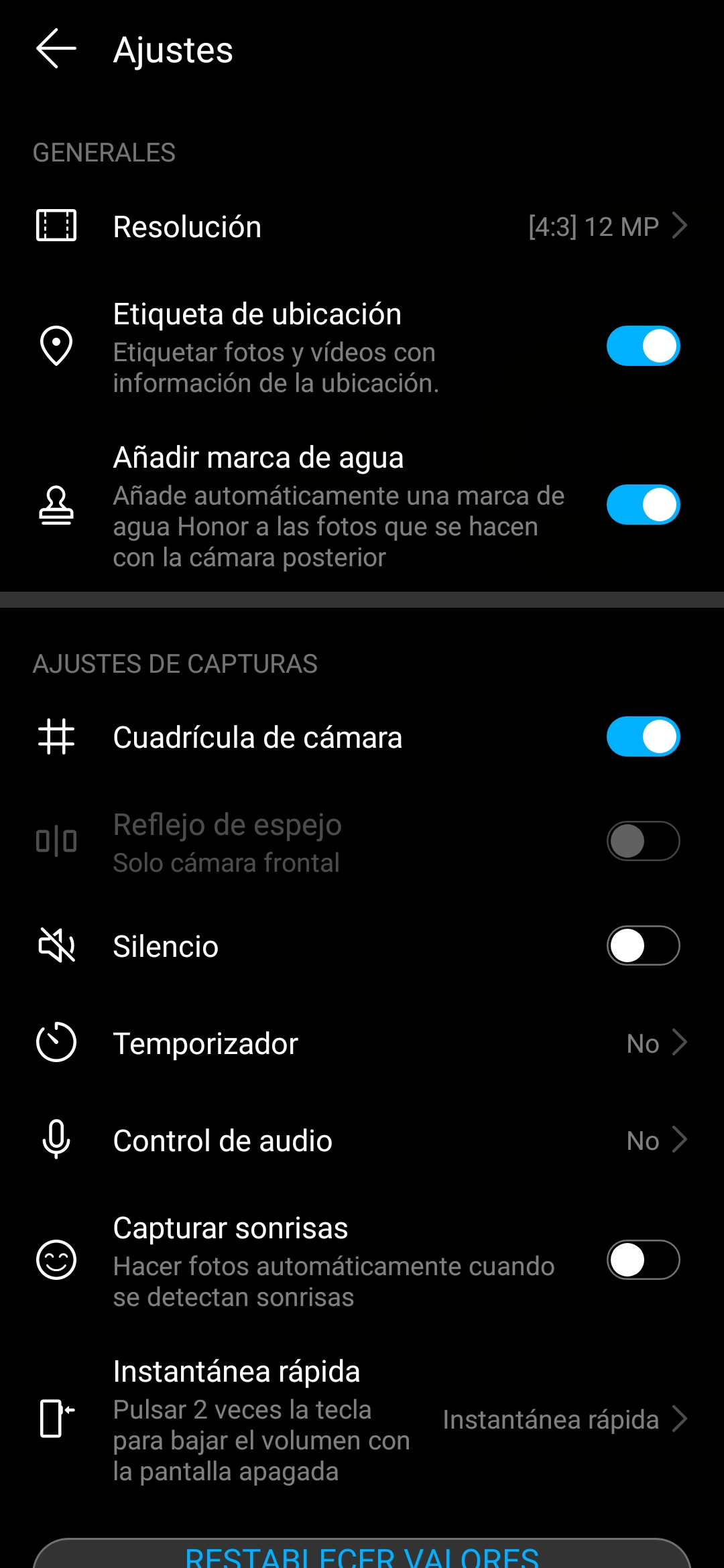Tap the [4:3] 12 MP value text
The height and width of the screenshot is (1568, 724).
[593, 226]
